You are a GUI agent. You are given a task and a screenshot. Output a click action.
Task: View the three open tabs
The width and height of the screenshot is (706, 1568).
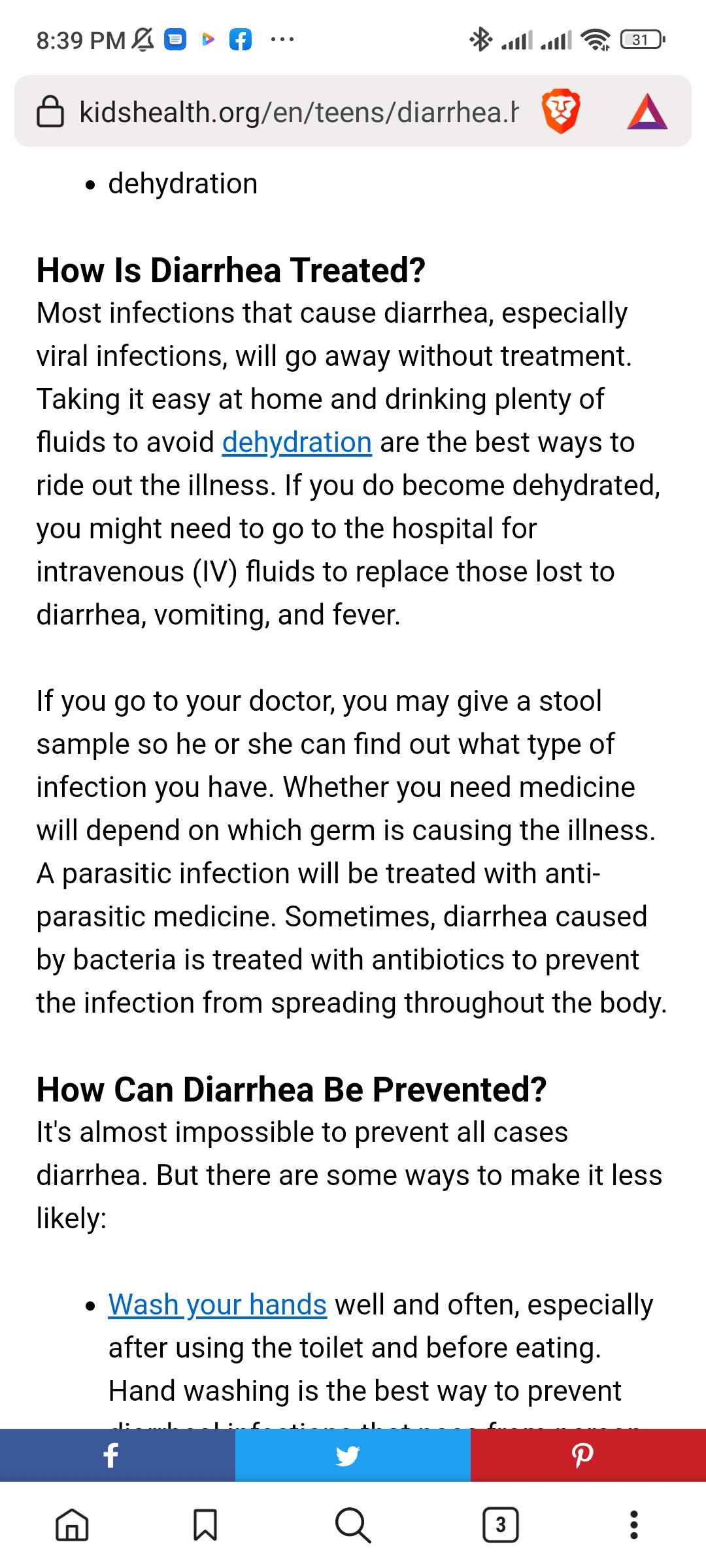pyautogui.click(x=501, y=1525)
